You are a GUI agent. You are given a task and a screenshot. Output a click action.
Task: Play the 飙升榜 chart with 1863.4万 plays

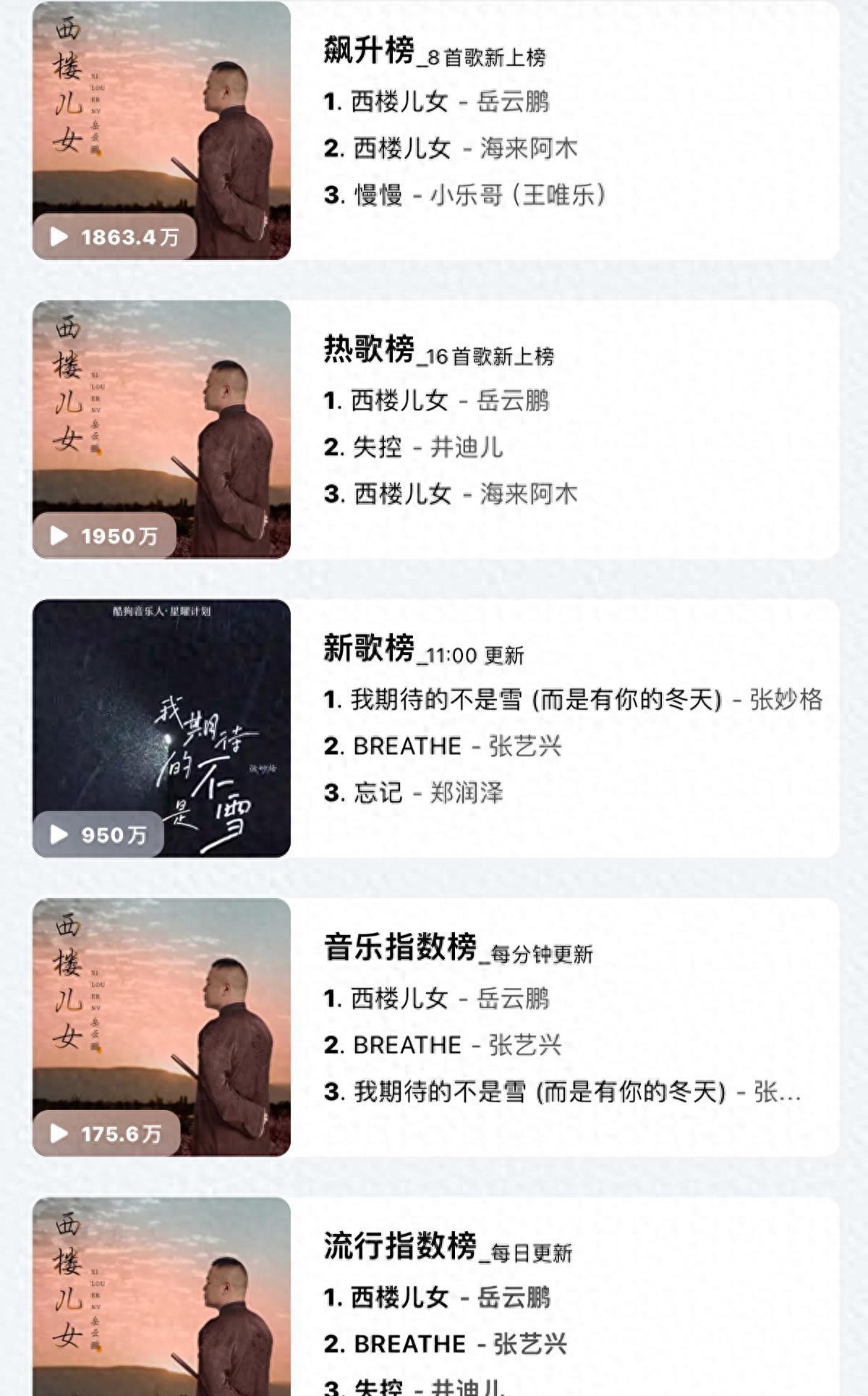59,237
